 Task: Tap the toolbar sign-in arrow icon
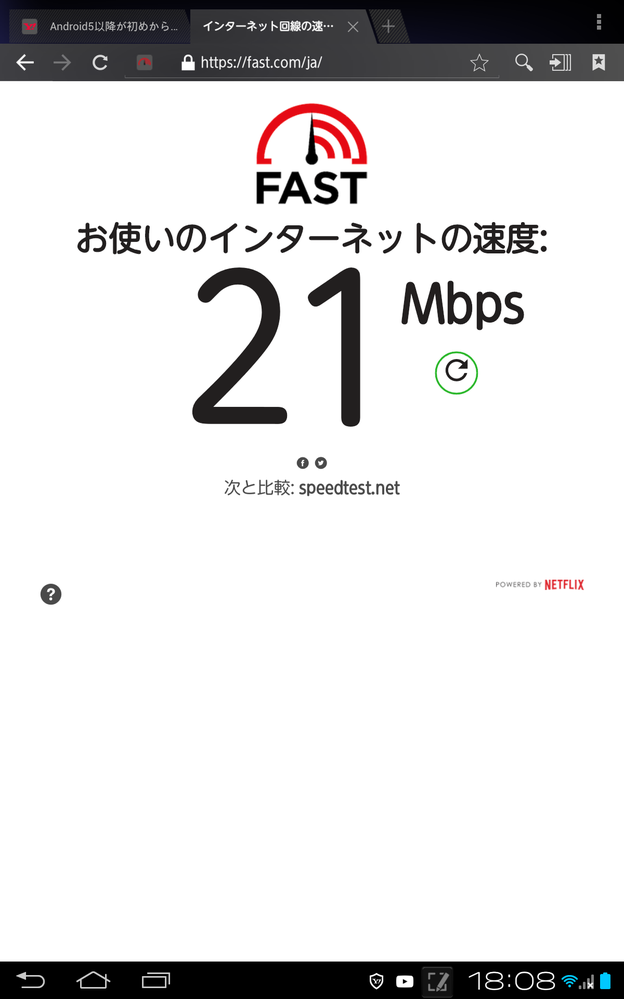(560, 62)
